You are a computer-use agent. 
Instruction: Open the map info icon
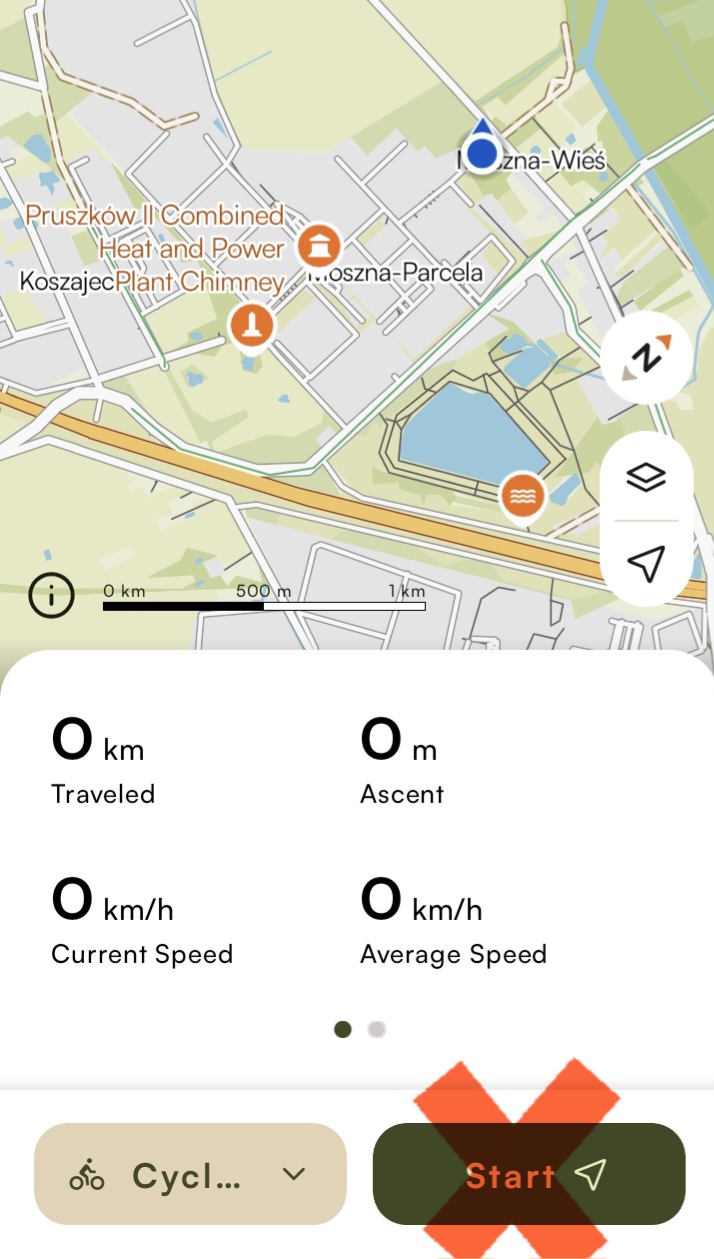[51, 597]
